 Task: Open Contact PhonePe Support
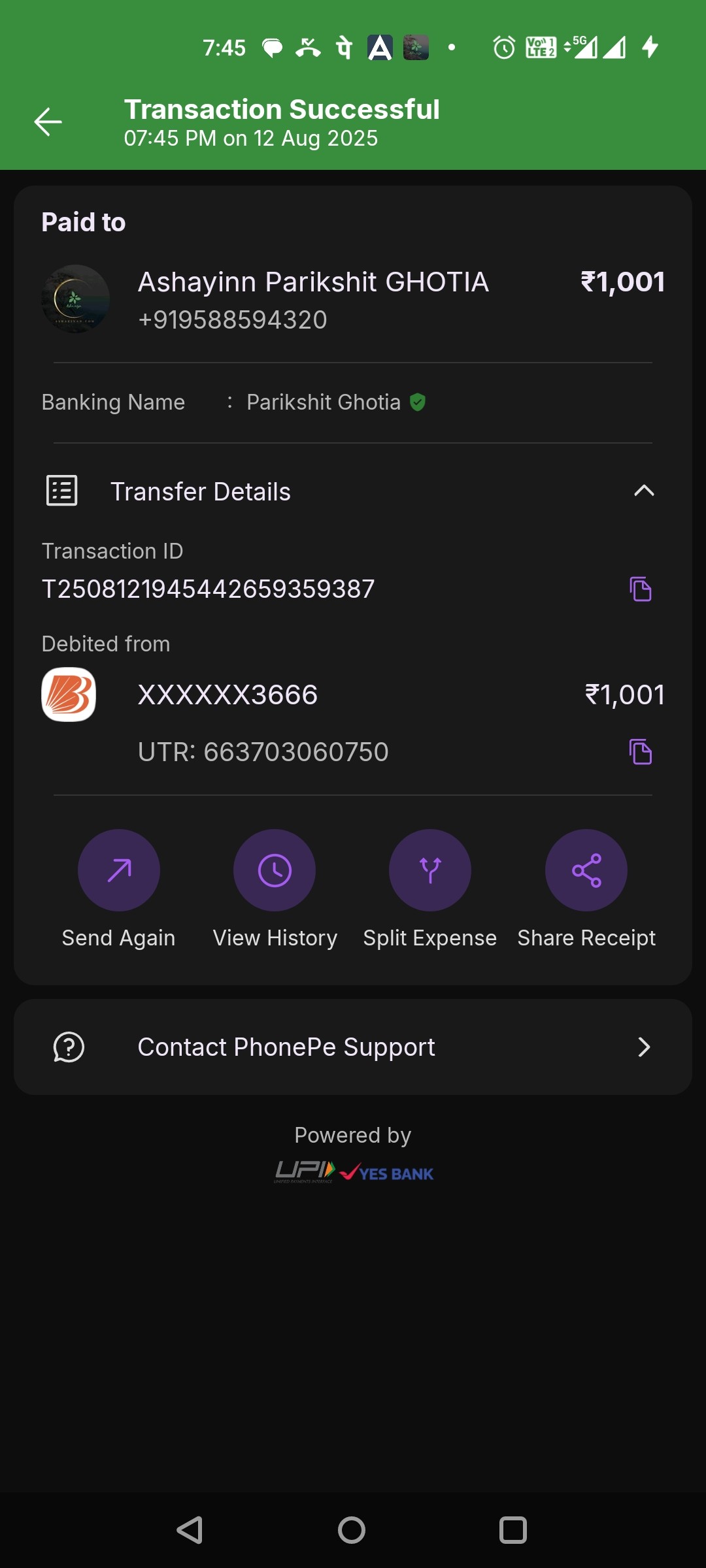point(353,1047)
